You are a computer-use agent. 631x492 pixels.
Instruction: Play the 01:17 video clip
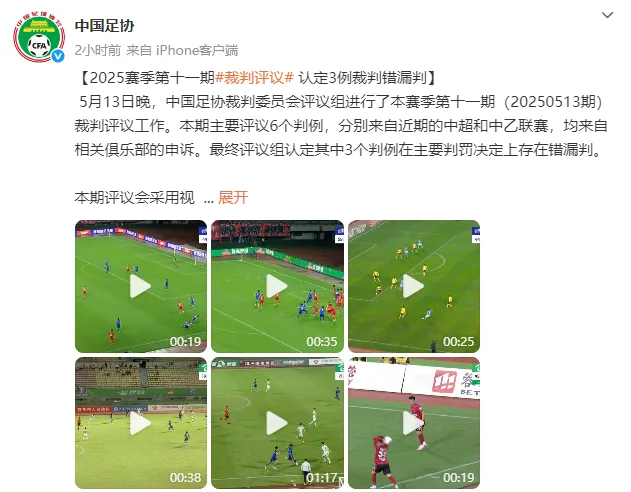tap(277, 422)
